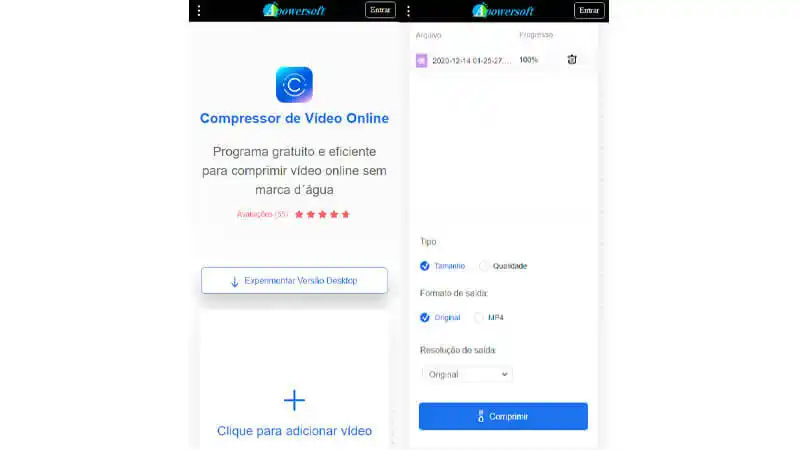This screenshot has height=450, width=800.
Task: Expand the output resolution dropdown
Action: 467,374
